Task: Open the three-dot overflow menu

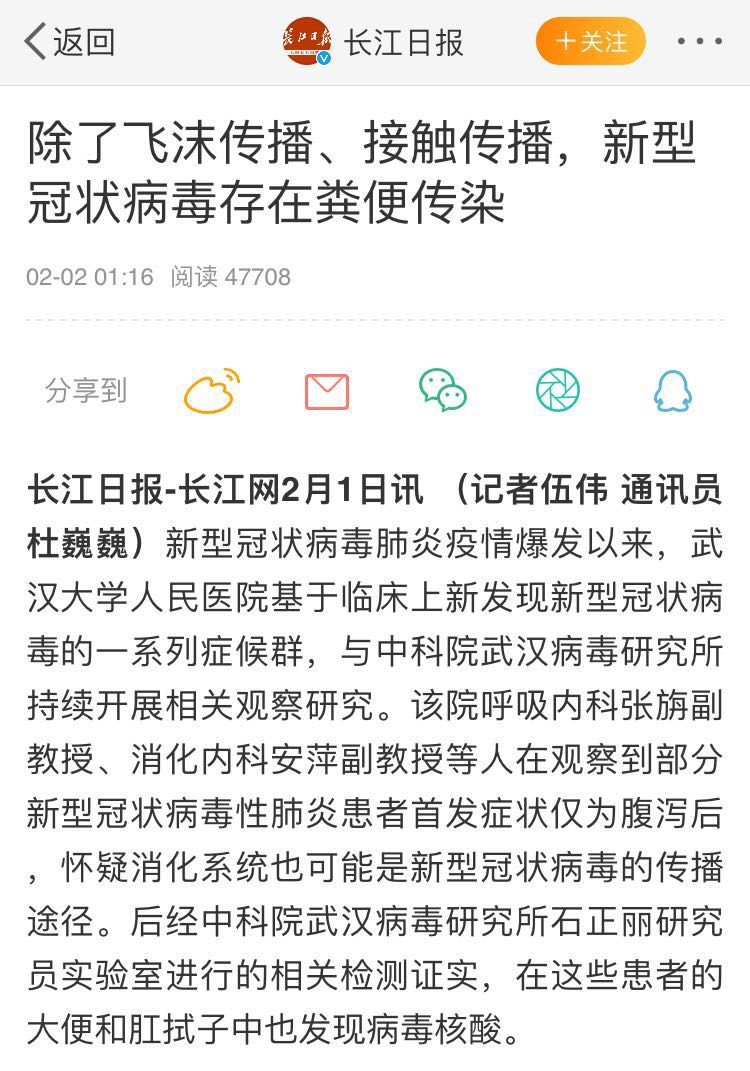Action: pos(699,42)
